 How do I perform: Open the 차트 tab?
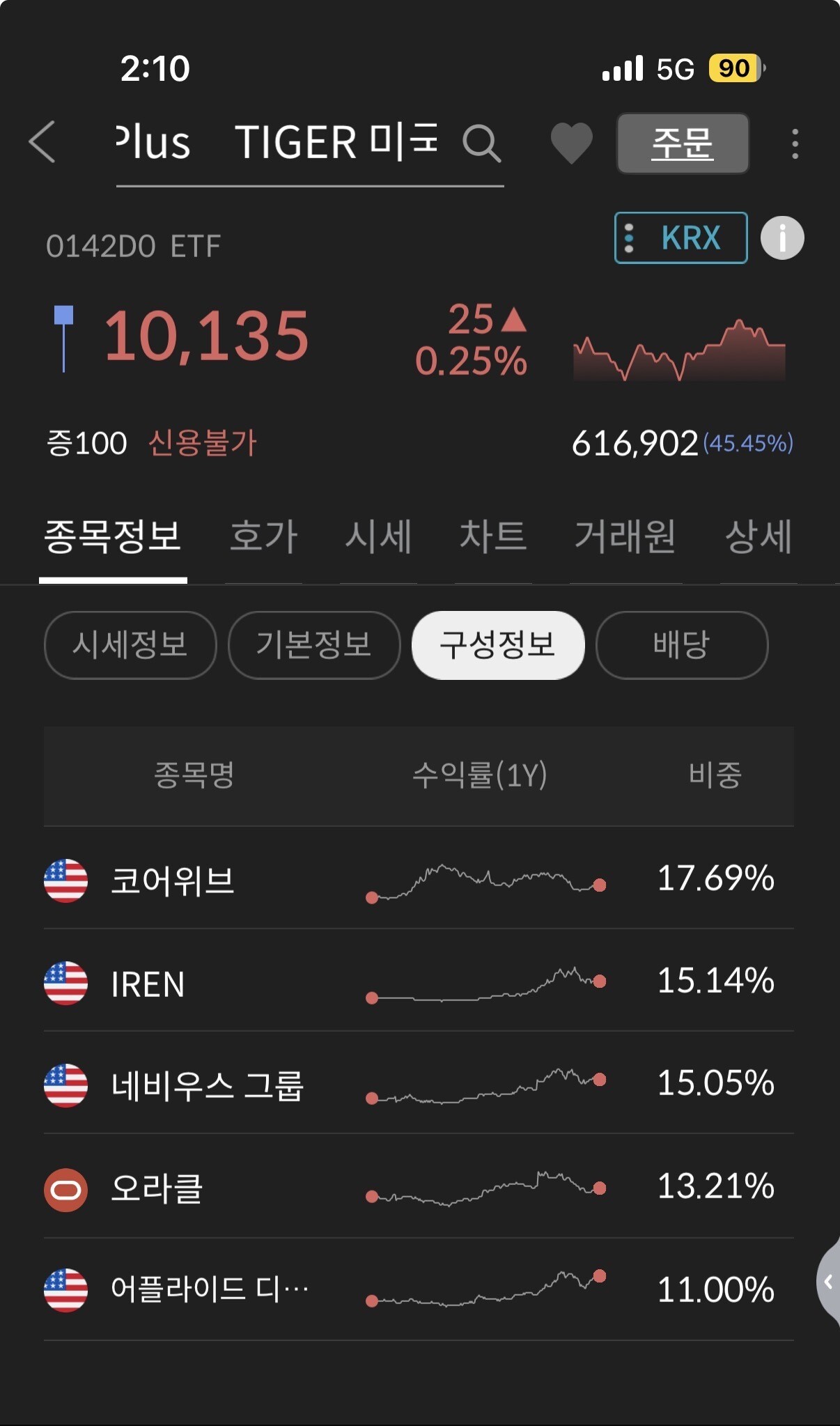point(492,536)
